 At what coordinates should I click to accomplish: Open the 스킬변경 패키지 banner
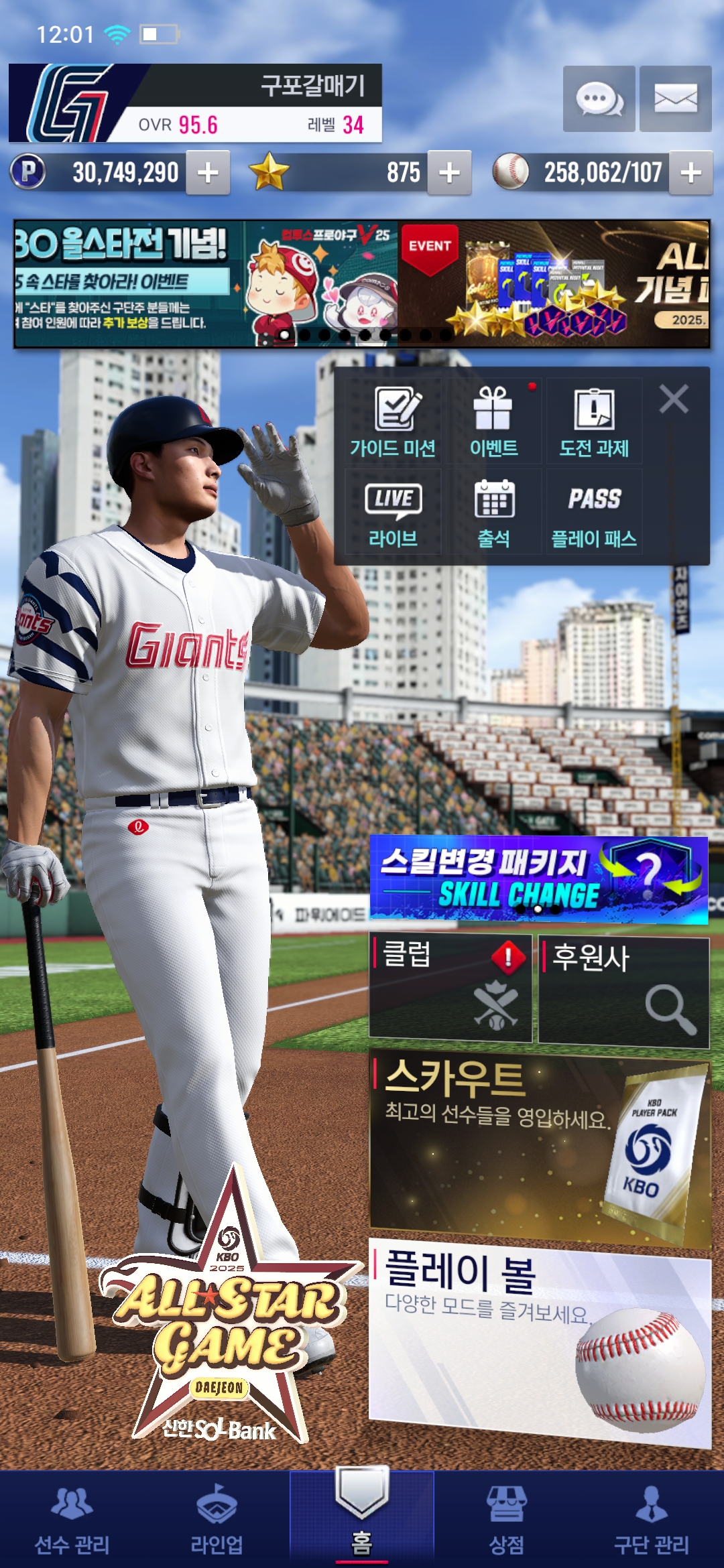[x=538, y=879]
